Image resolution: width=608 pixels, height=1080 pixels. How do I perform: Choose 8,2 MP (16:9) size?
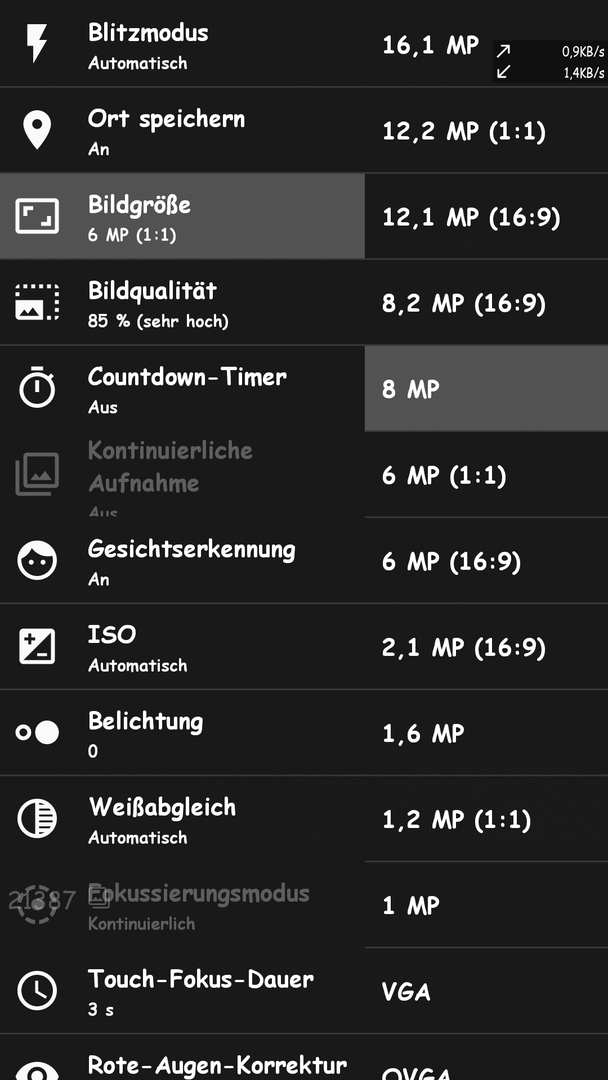pyautogui.click(x=486, y=302)
